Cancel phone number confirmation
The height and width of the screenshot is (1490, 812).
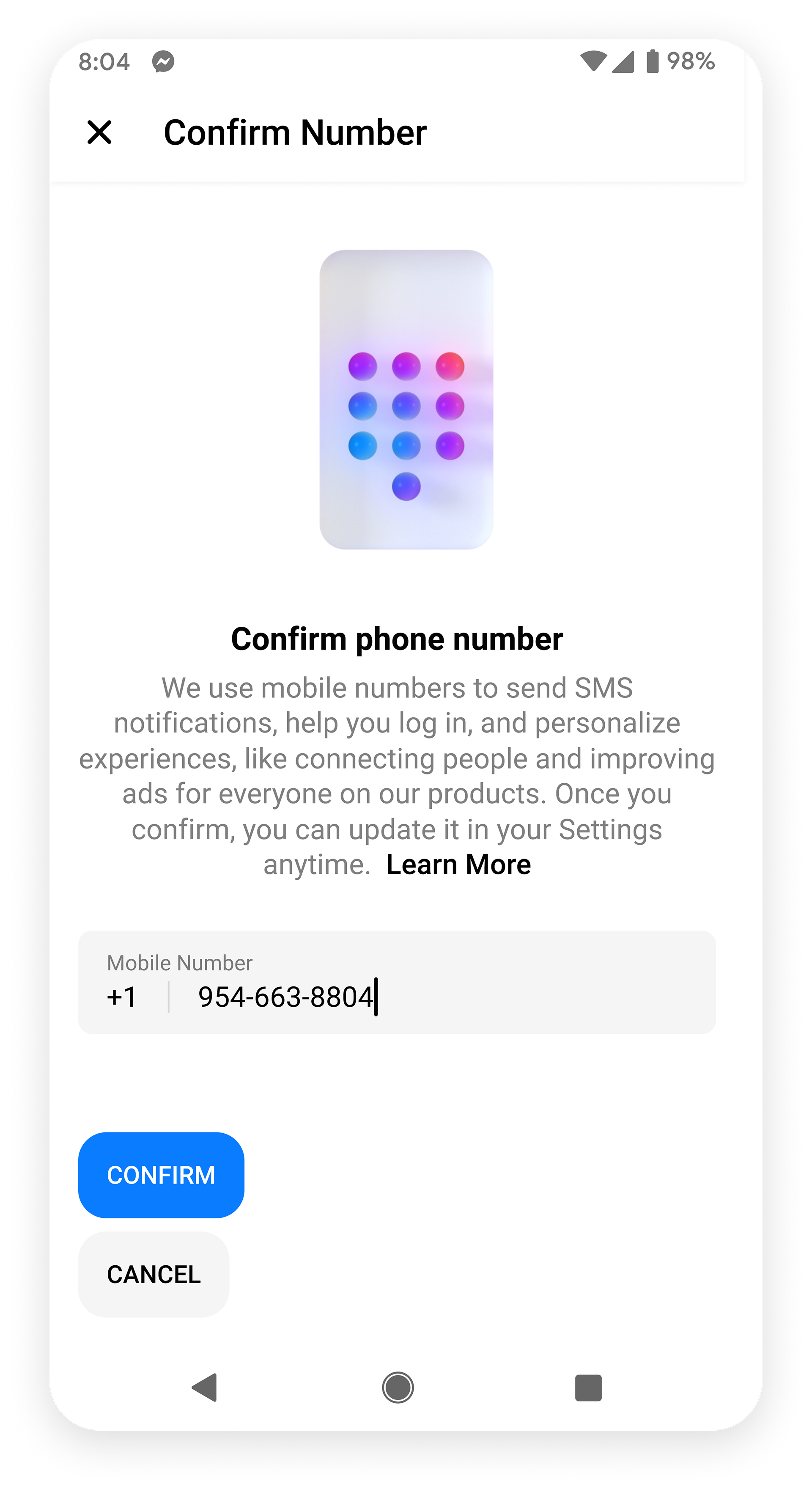coord(154,1274)
